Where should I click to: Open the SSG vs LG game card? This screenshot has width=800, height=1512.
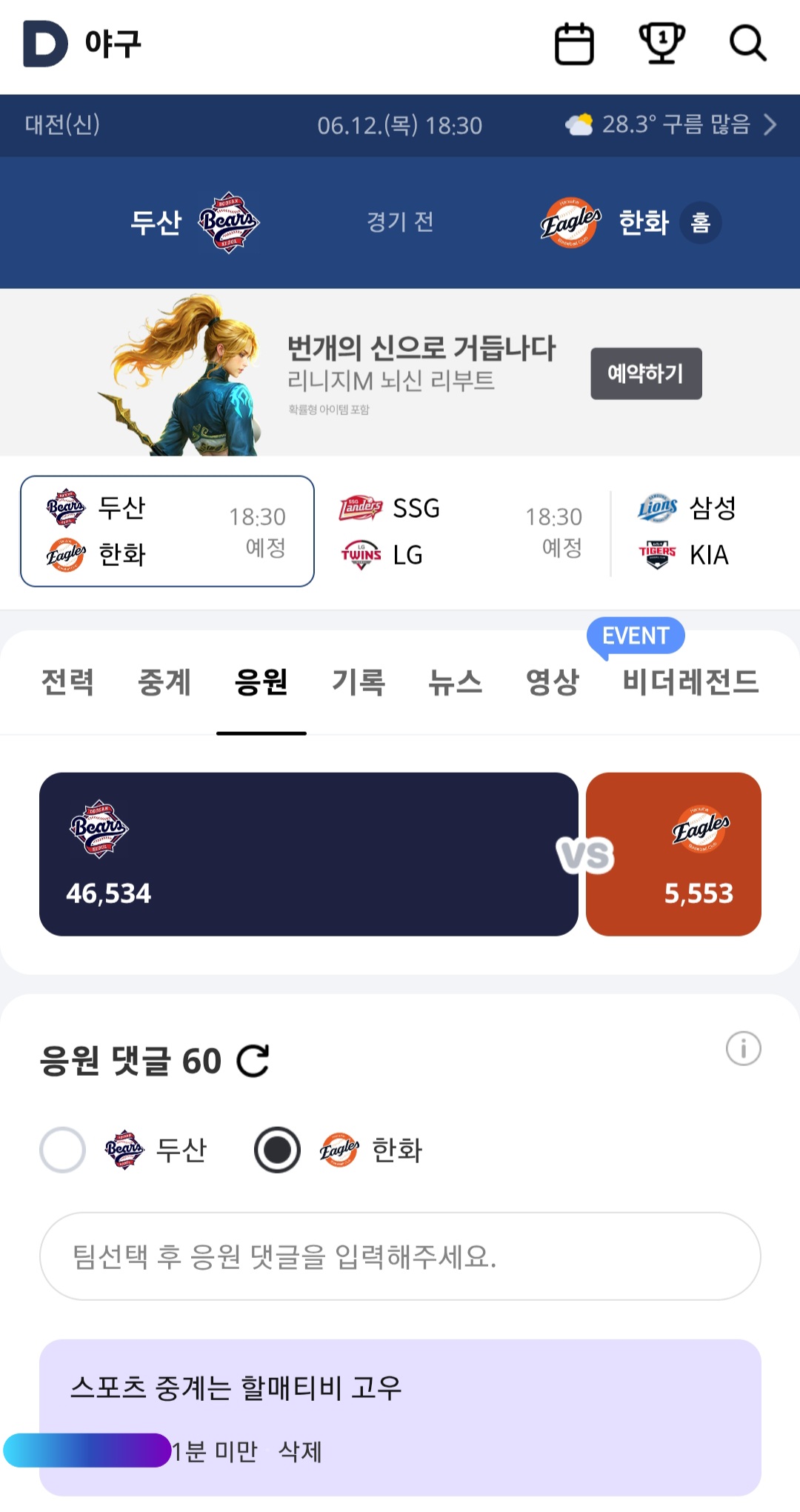(x=461, y=531)
